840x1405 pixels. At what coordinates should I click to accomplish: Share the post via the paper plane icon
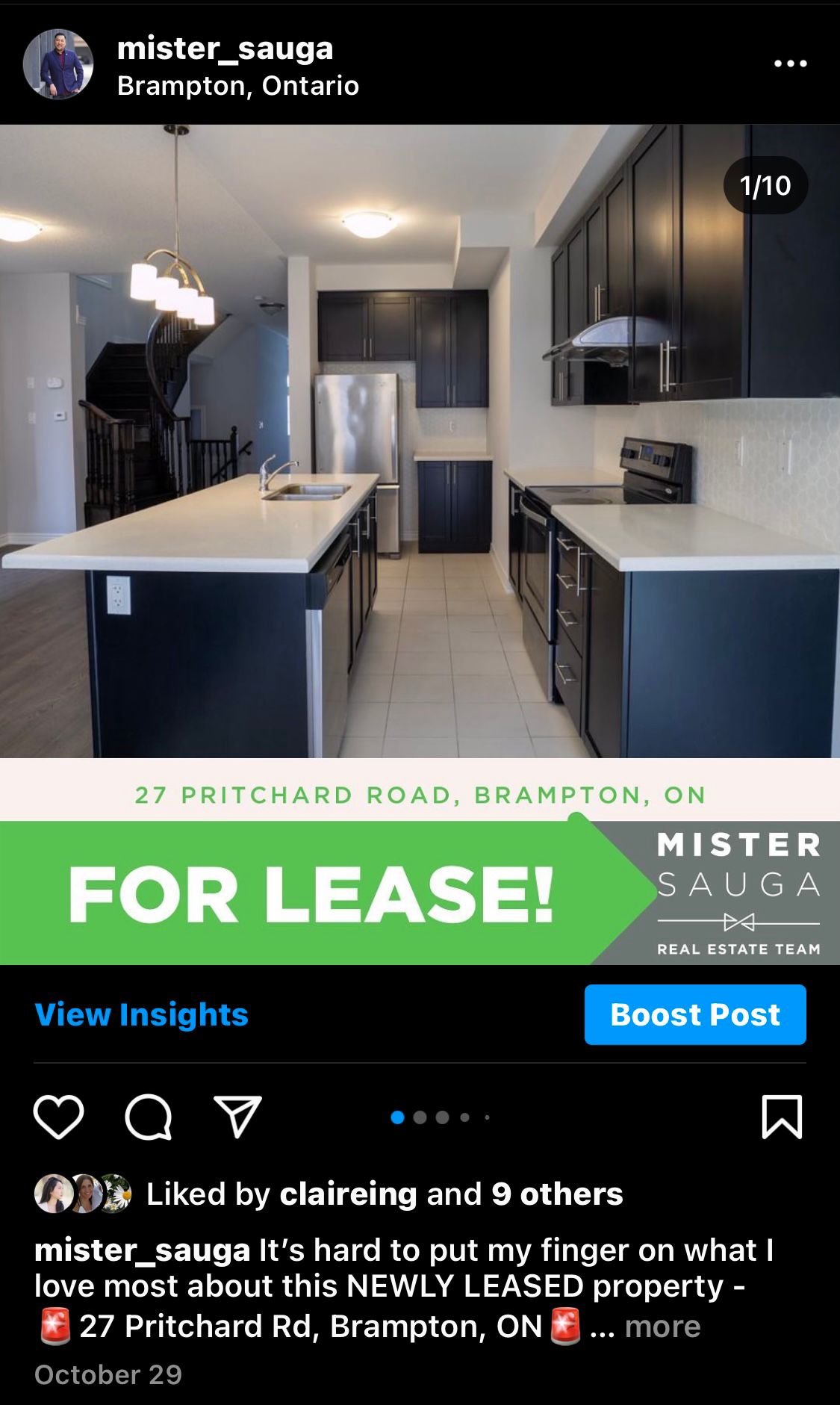(237, 1117)
